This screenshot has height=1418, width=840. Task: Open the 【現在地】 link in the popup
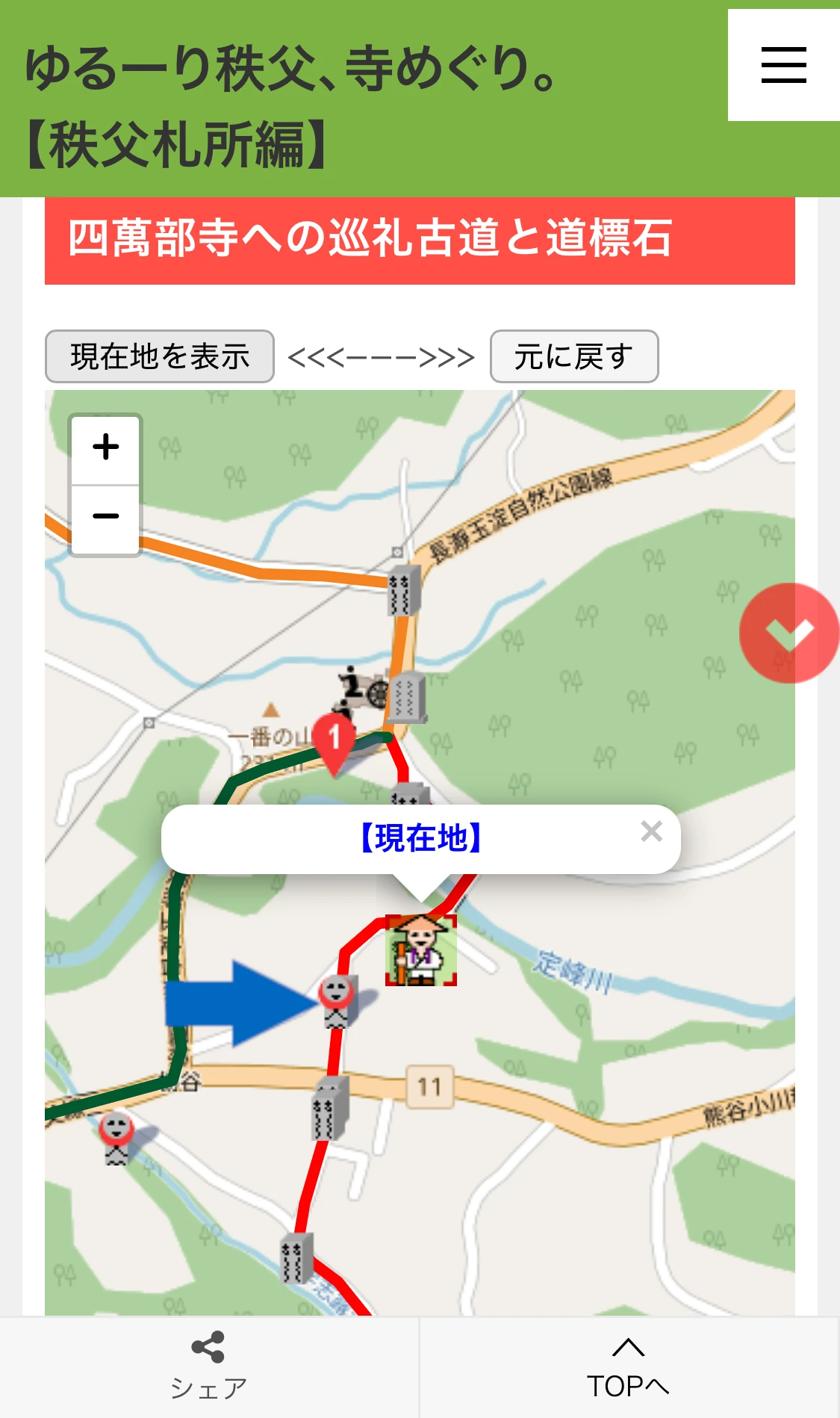pos(420,837)
